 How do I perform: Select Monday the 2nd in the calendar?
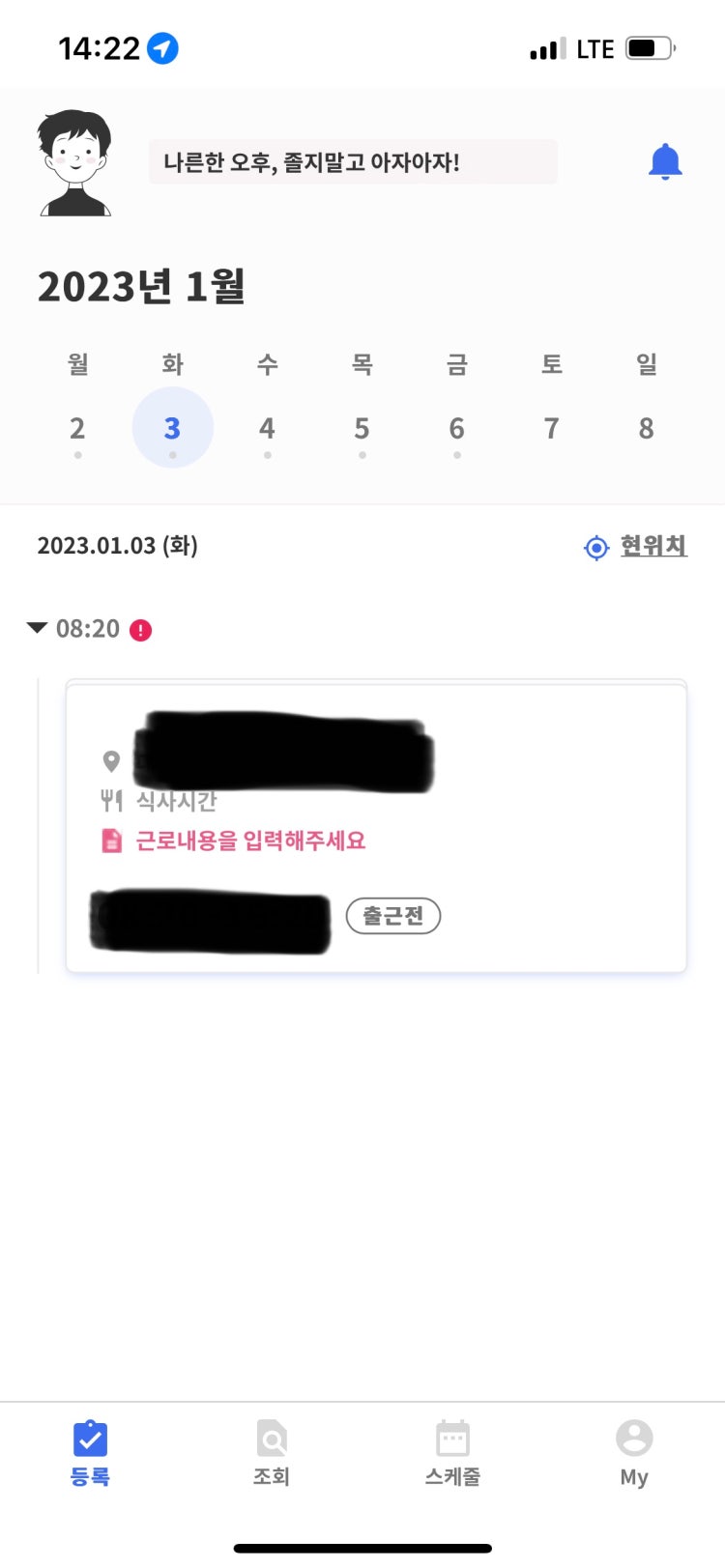tap(77, 428)
